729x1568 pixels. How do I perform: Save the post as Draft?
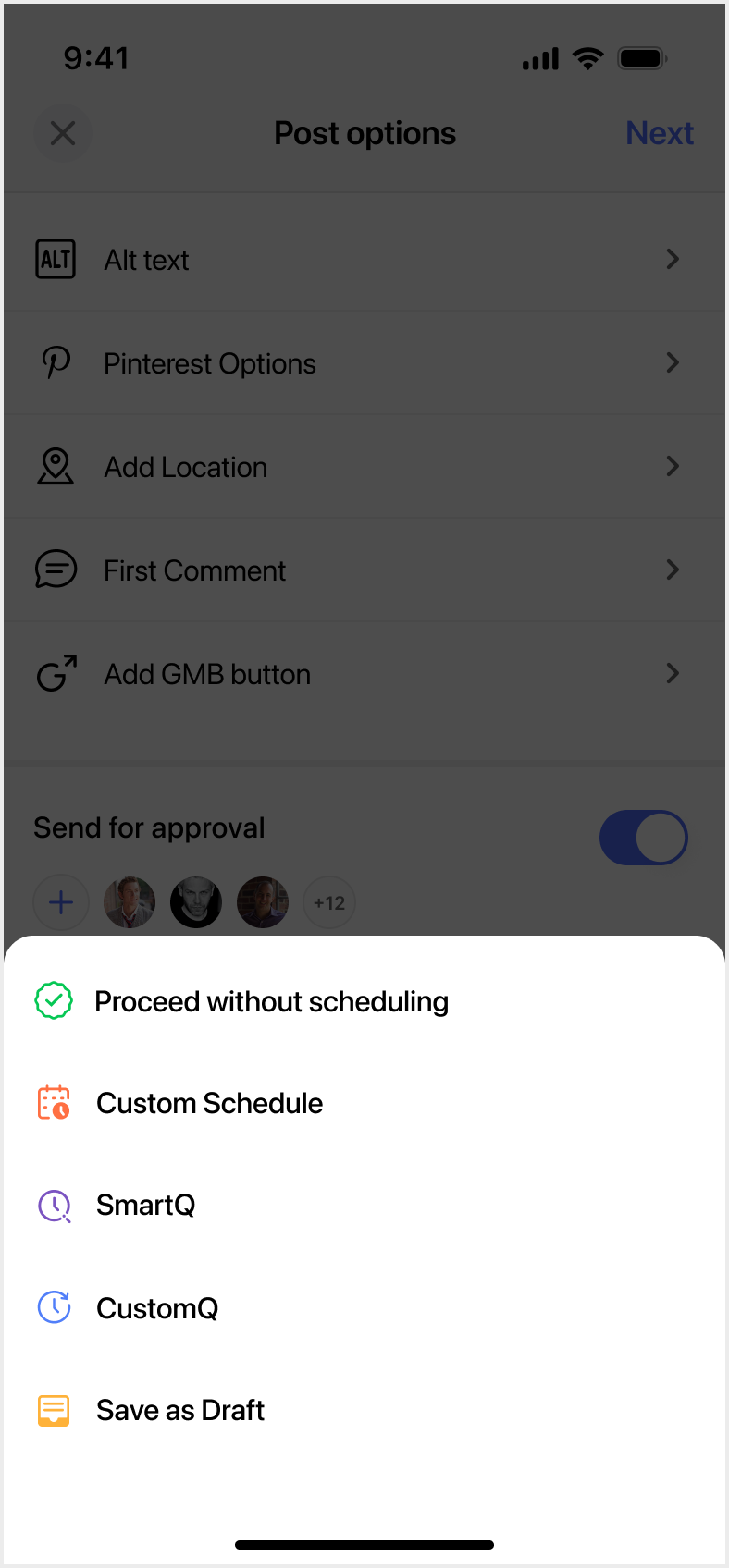[x=180, y=1410]
